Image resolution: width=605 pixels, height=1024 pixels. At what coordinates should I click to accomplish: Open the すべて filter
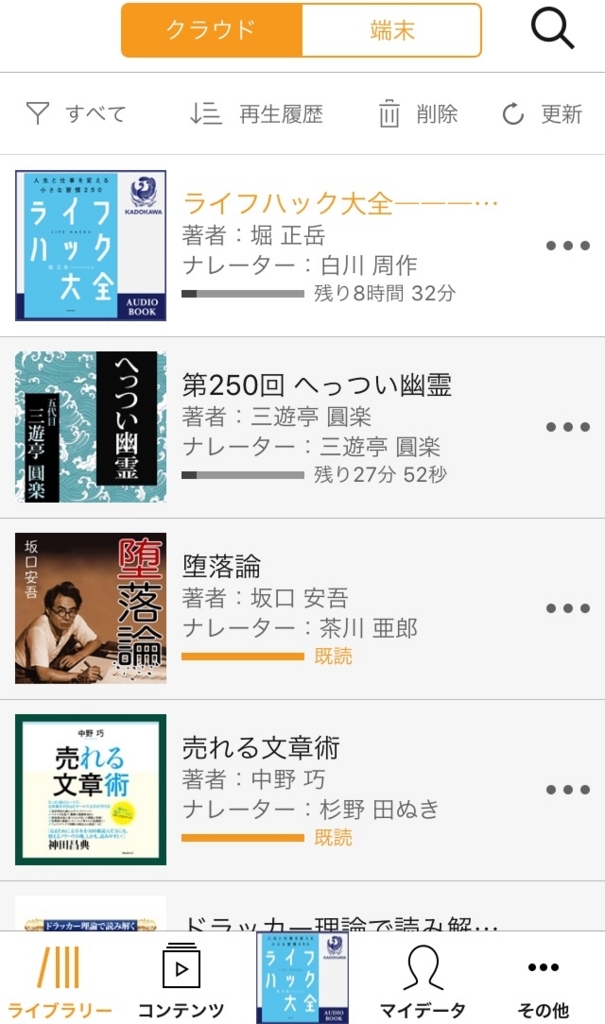pyautogui.click(x=76, y=114)
